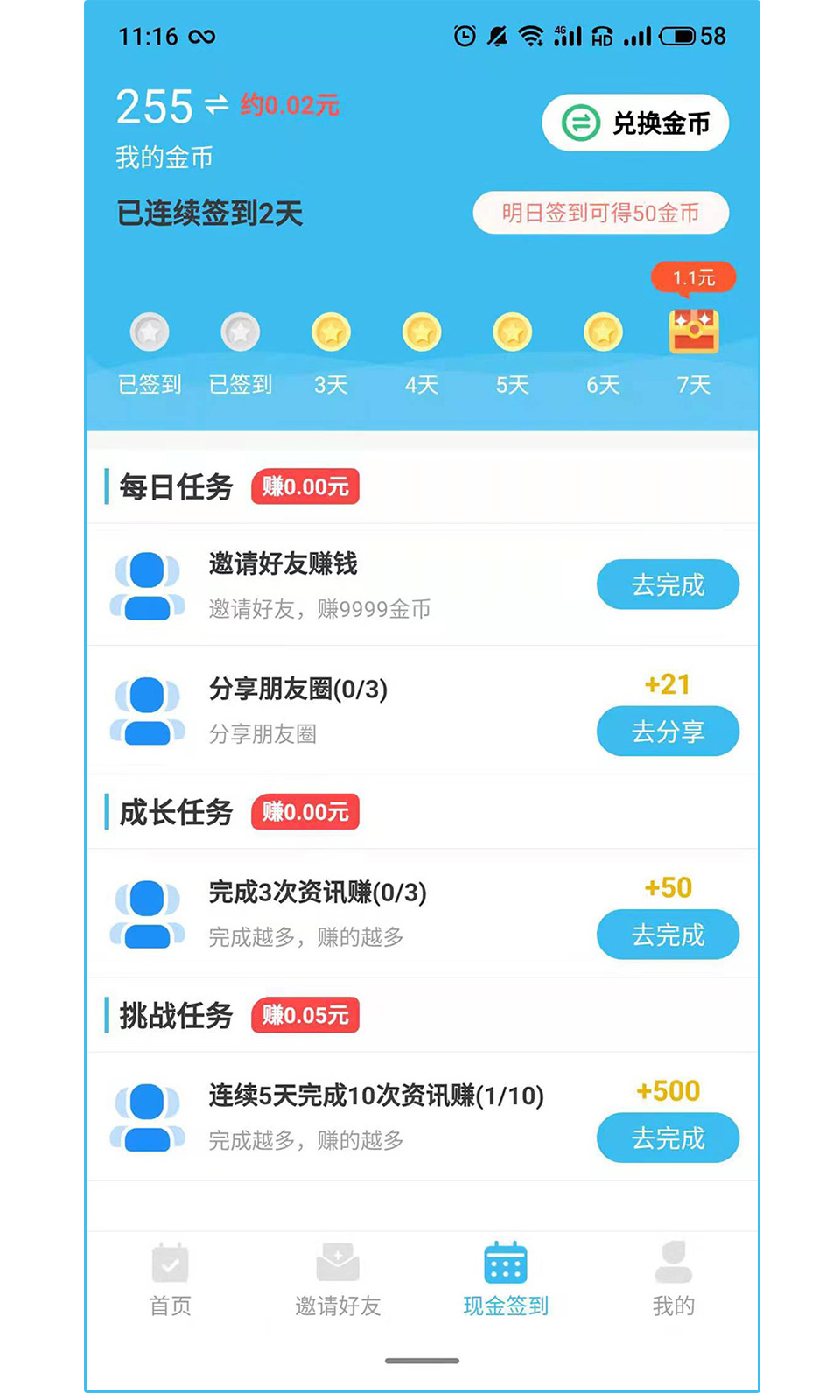Tap the 6天 gold coin icon
840x1400 pixels.
600,333
